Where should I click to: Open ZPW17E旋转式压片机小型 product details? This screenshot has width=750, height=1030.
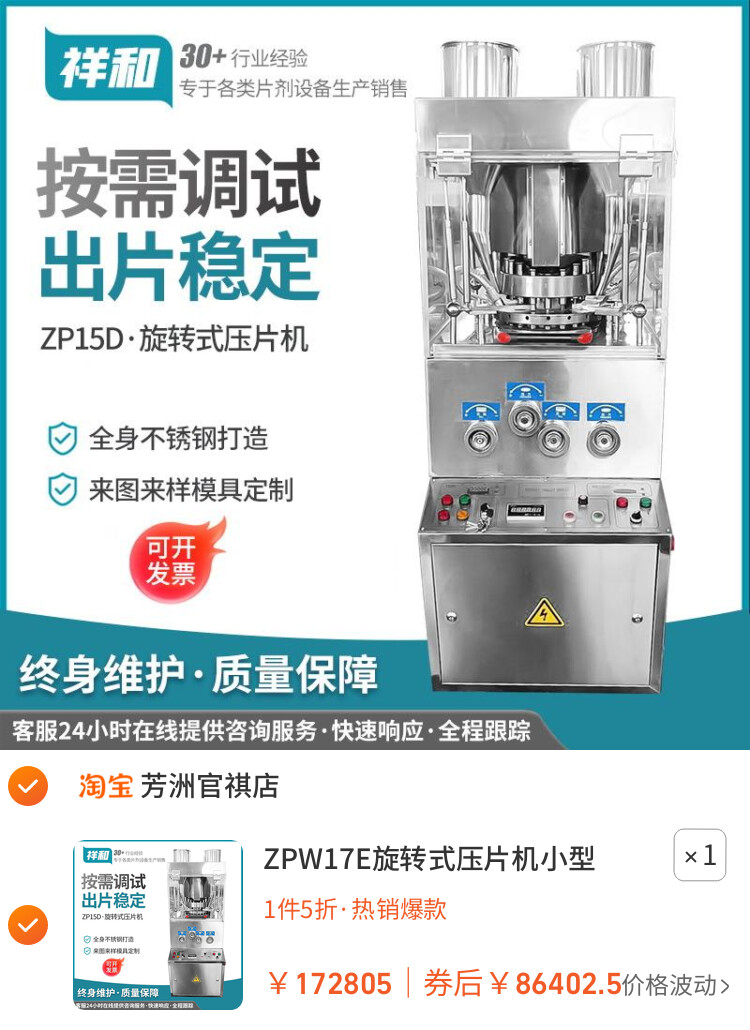[429, 858]
